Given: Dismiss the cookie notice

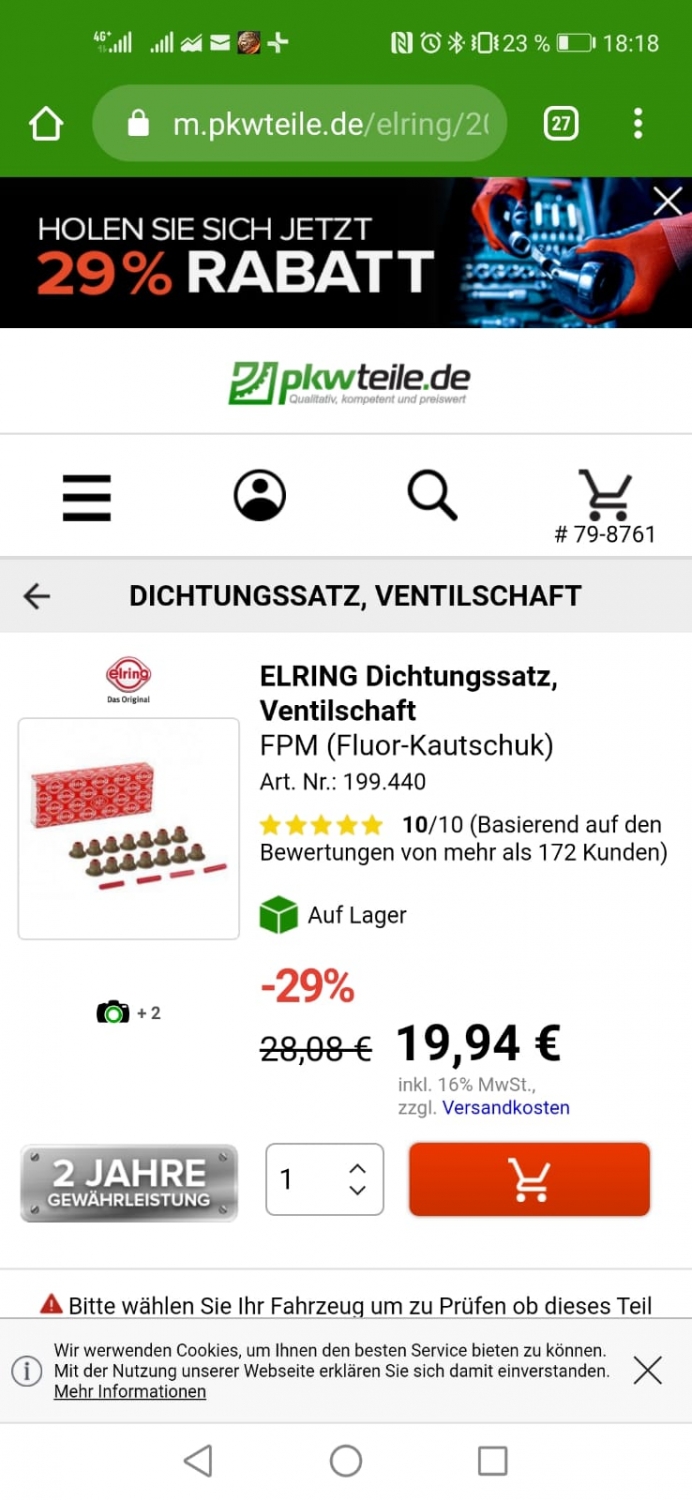Looking at the screenshot, I should pos(648,1370).
